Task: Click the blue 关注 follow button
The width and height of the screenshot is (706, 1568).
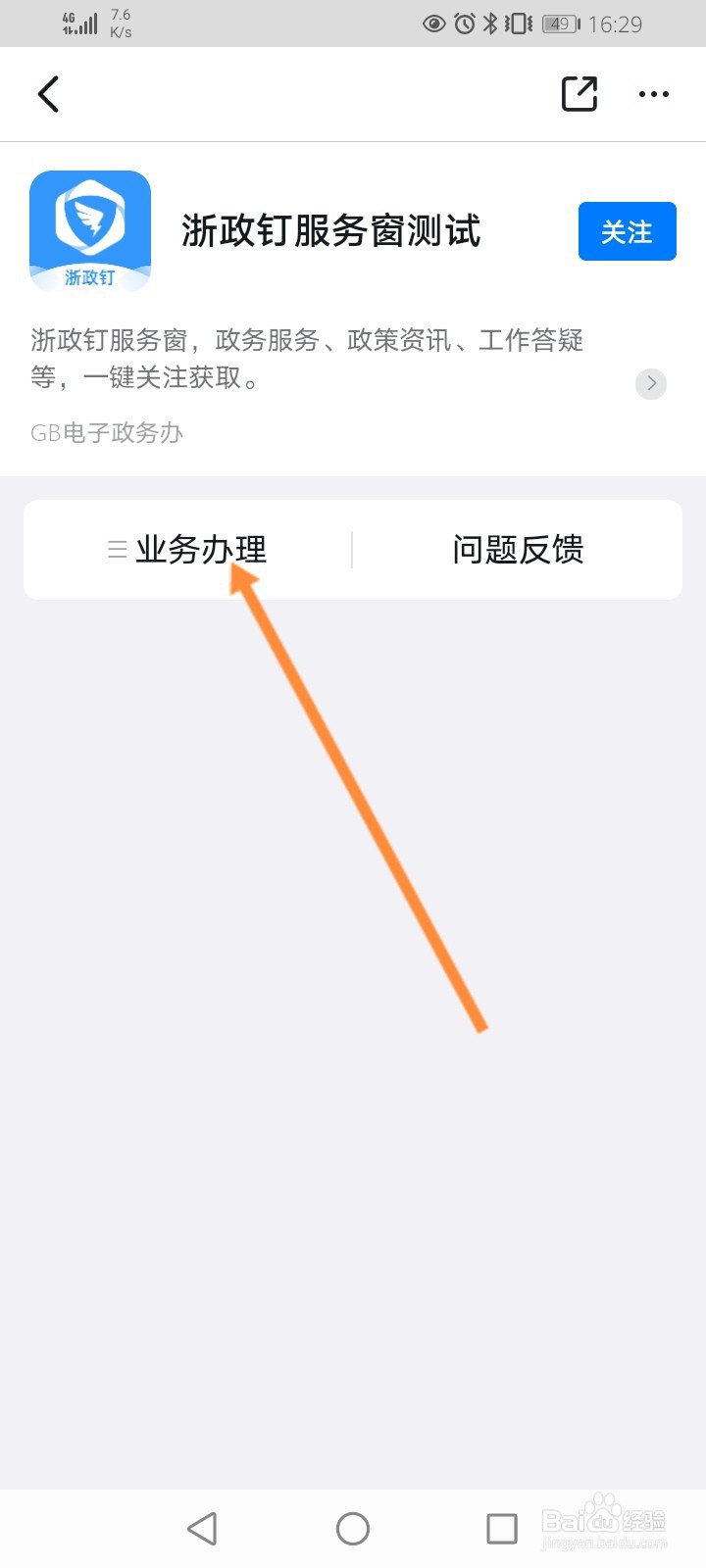Action: (627, 231)
